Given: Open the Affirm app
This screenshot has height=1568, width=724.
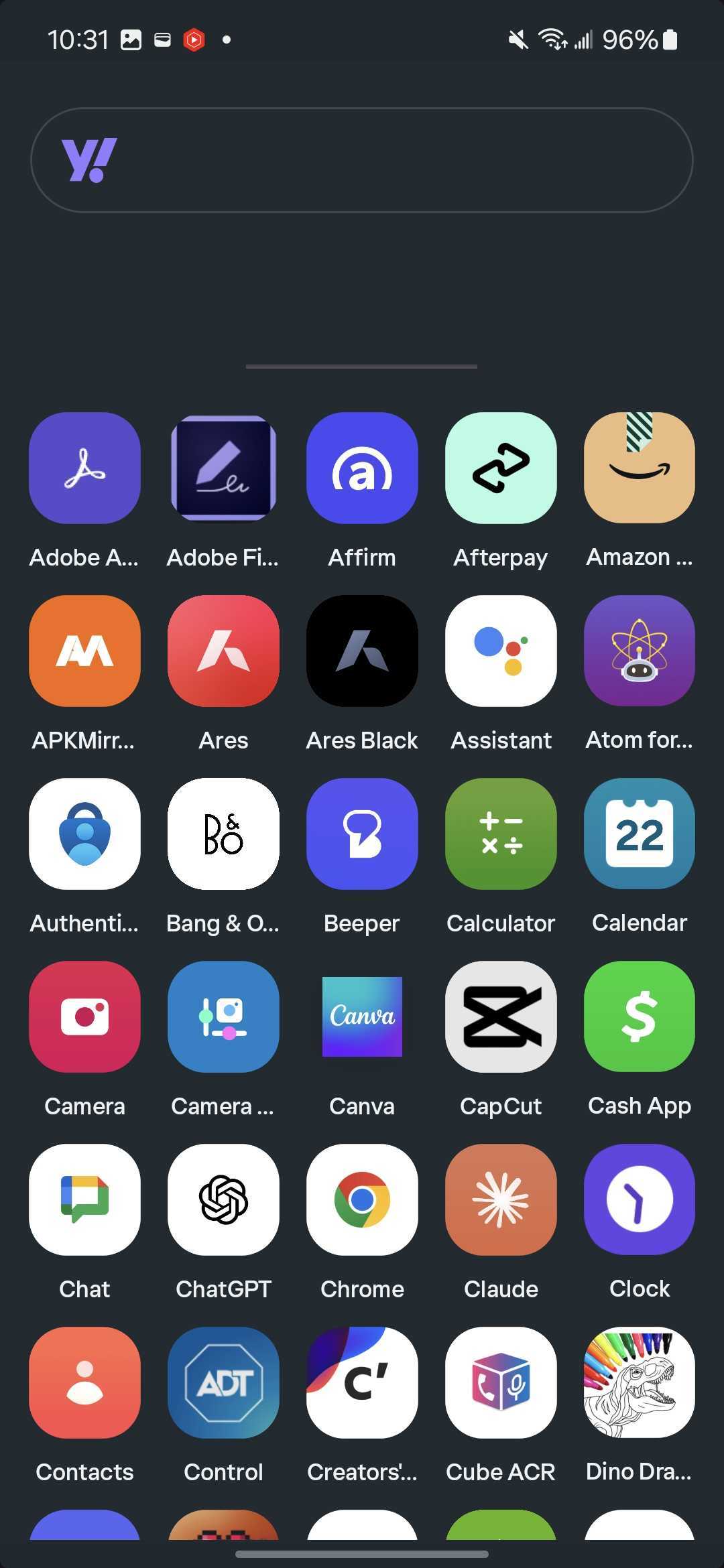Looking at the screenshot, I should [x=362, y=468].
